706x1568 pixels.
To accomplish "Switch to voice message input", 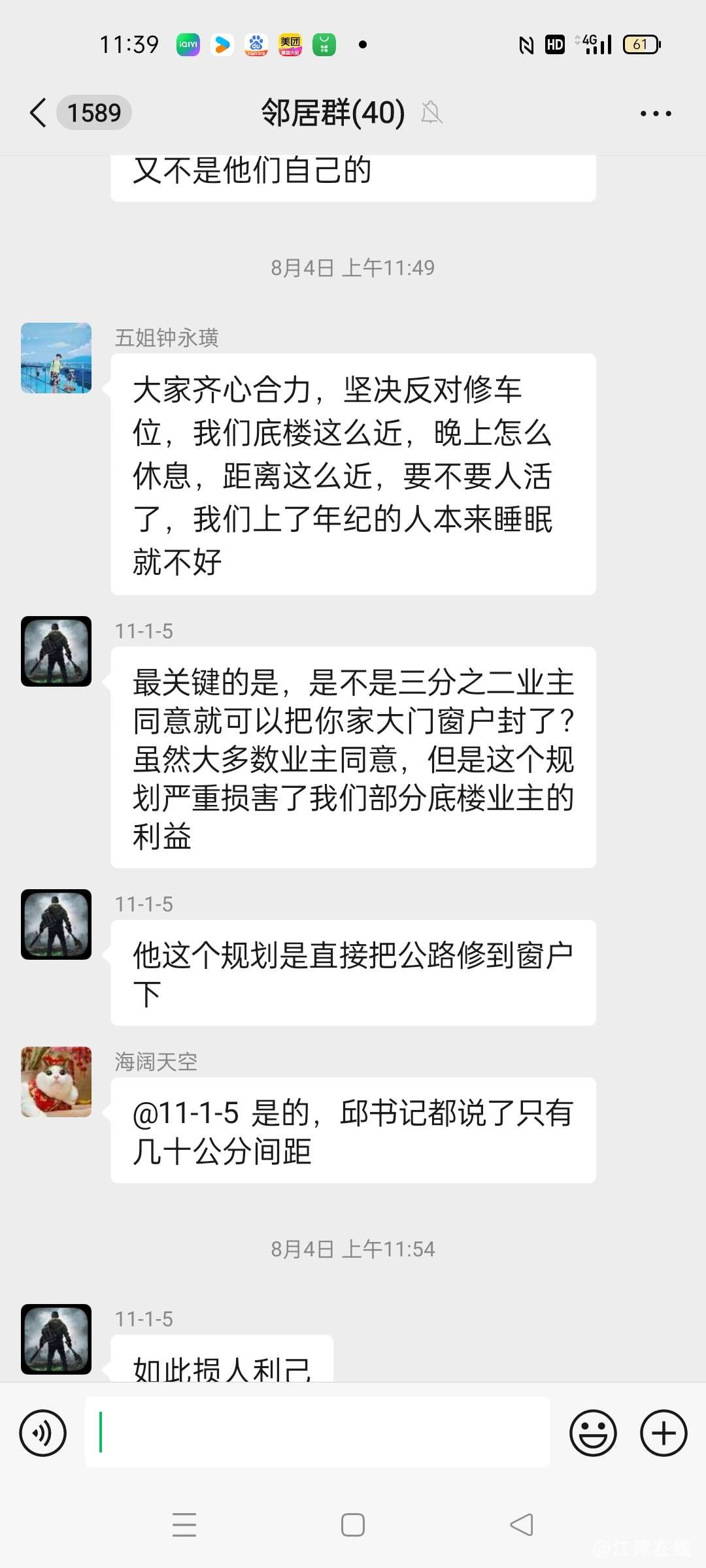I will pos(43,1433).
